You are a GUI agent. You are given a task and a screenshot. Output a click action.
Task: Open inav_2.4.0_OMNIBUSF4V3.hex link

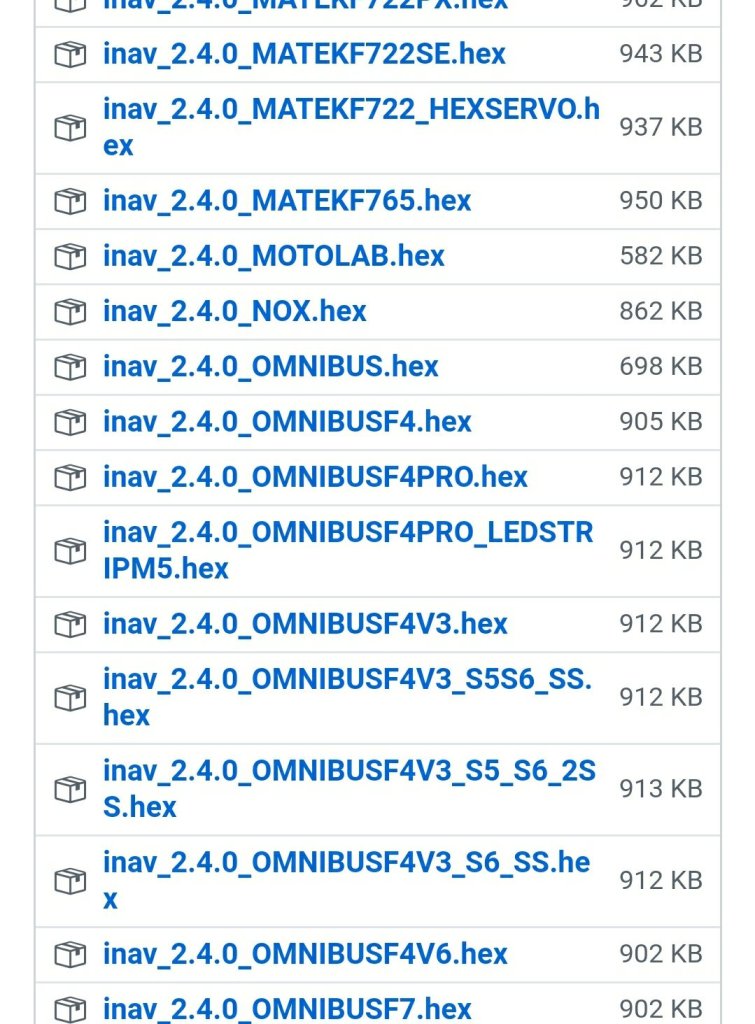(x=305, y=623)
